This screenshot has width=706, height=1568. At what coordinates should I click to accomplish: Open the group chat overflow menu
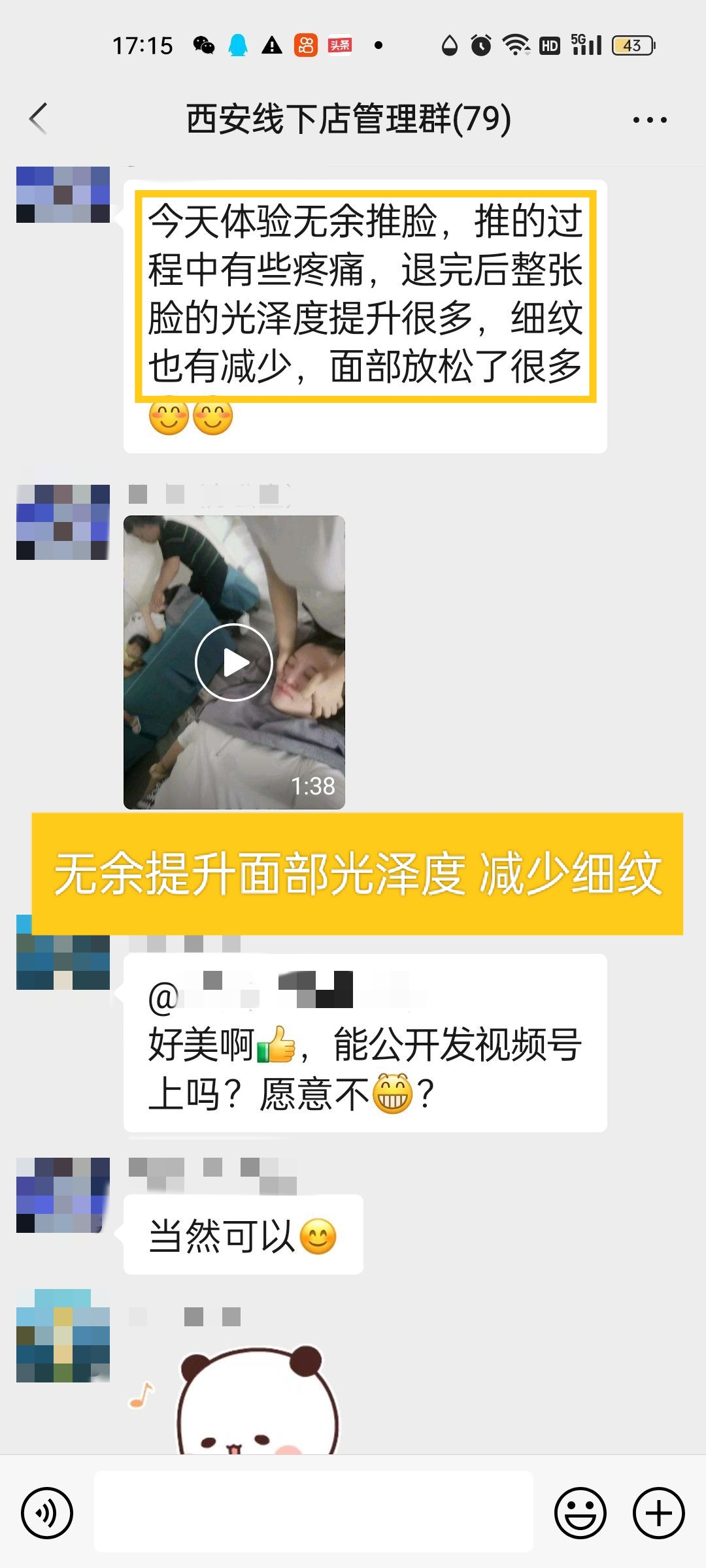point(650,120)
